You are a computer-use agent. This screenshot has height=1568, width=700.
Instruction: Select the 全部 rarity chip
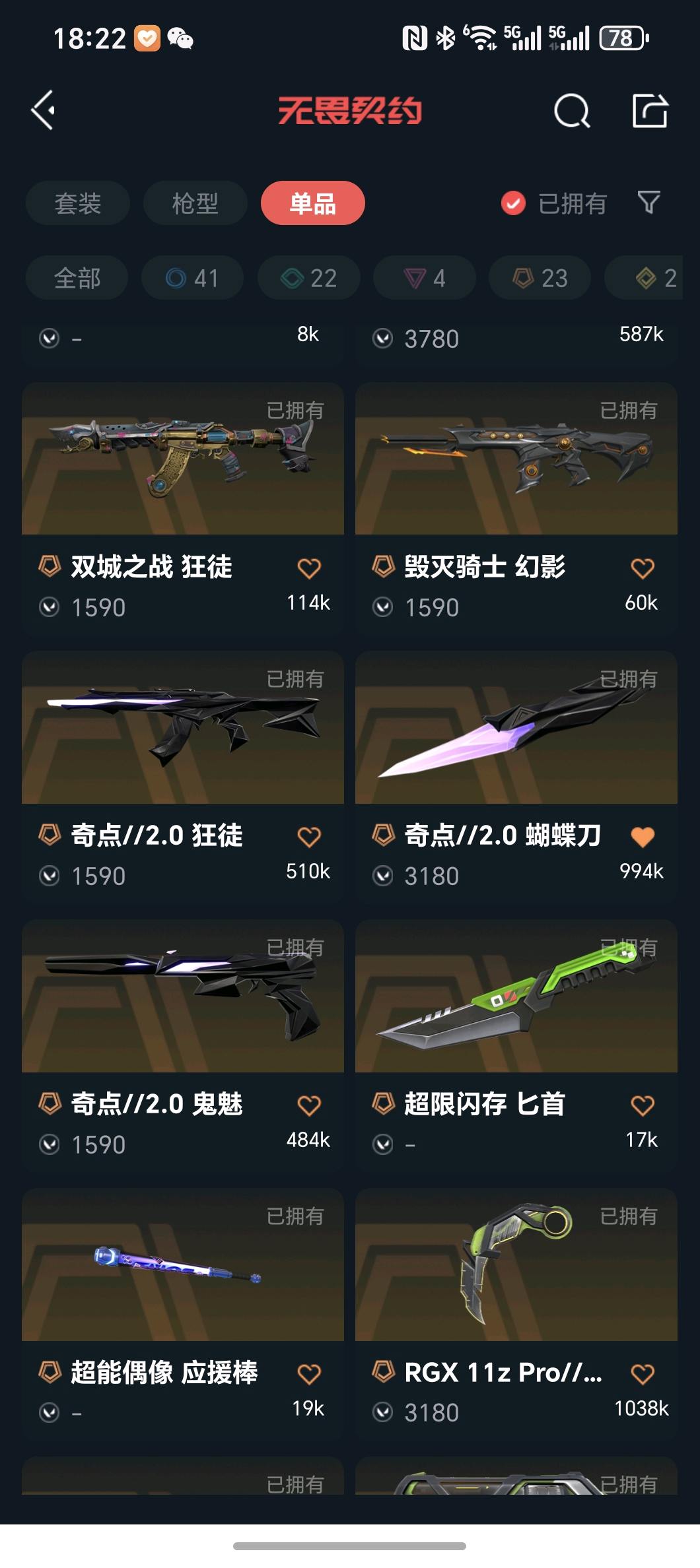tap(77, 278)
